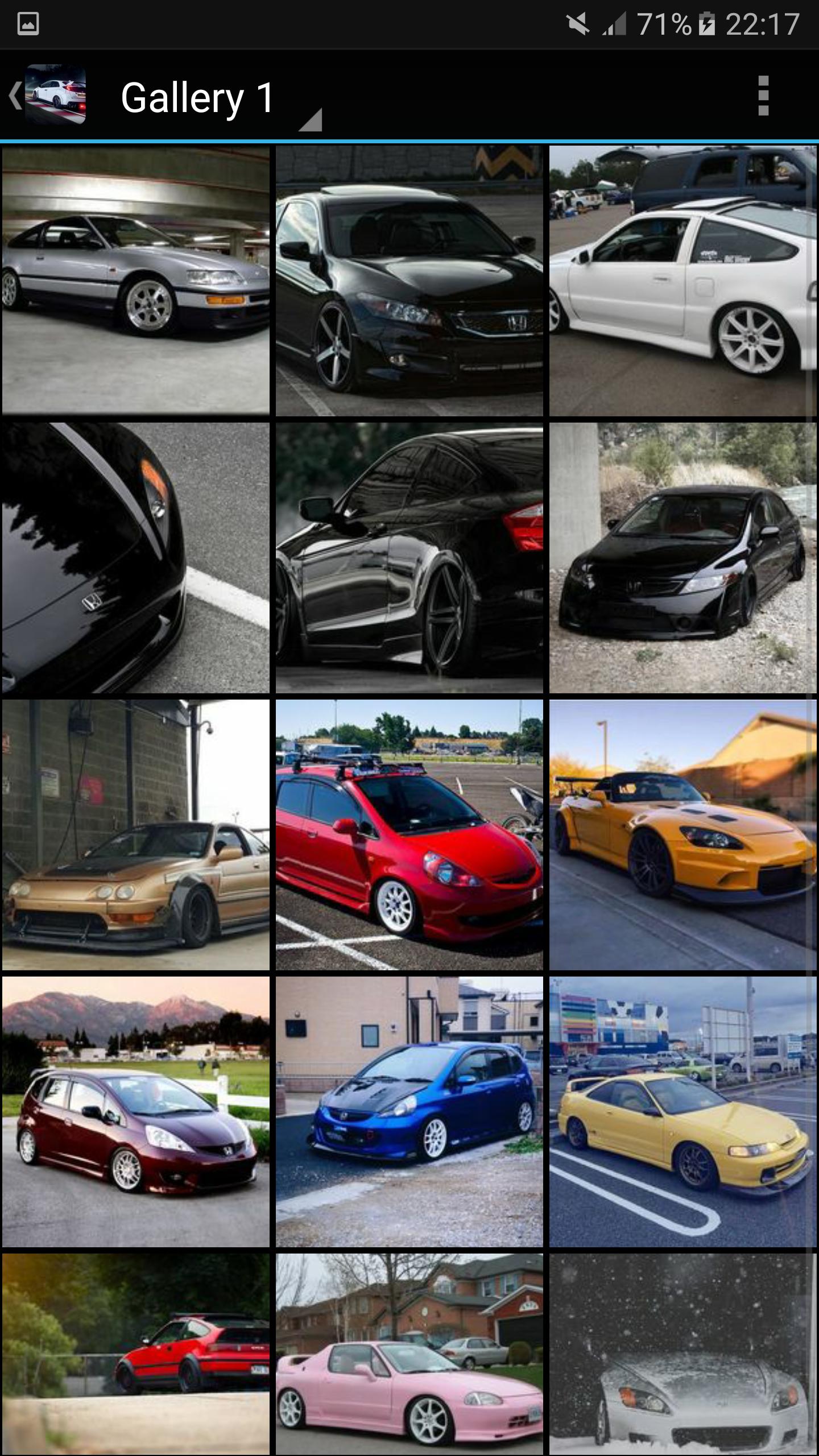Open the black Civic sedan on gravel
The height and width of the screenshot is (1456, 819).
click(682, 557)
